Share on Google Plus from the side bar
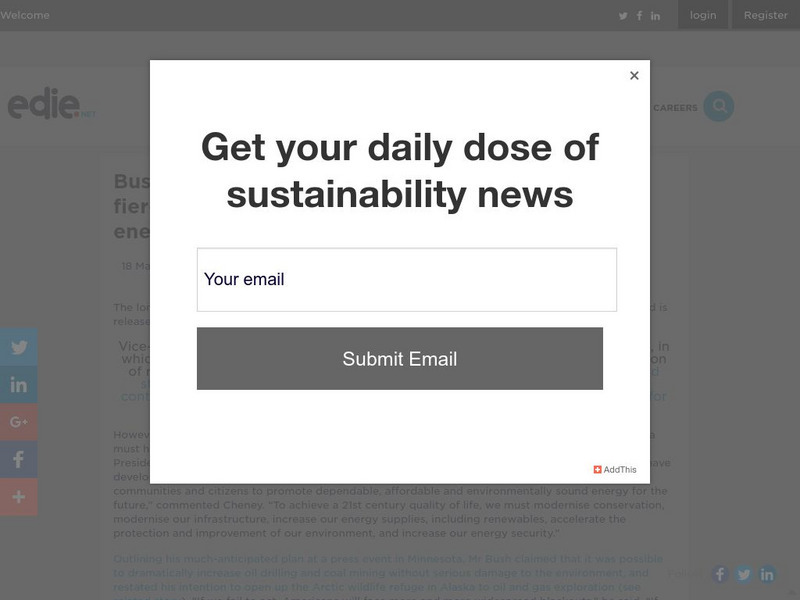This screenshot has height=600, width=800. (19, 422)
